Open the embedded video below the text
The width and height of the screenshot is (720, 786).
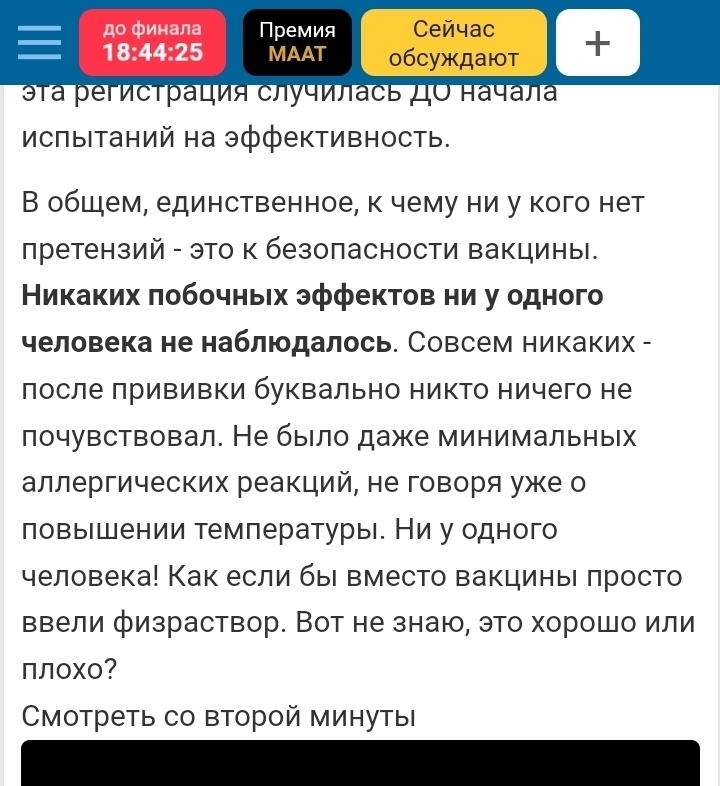point(360,764)
